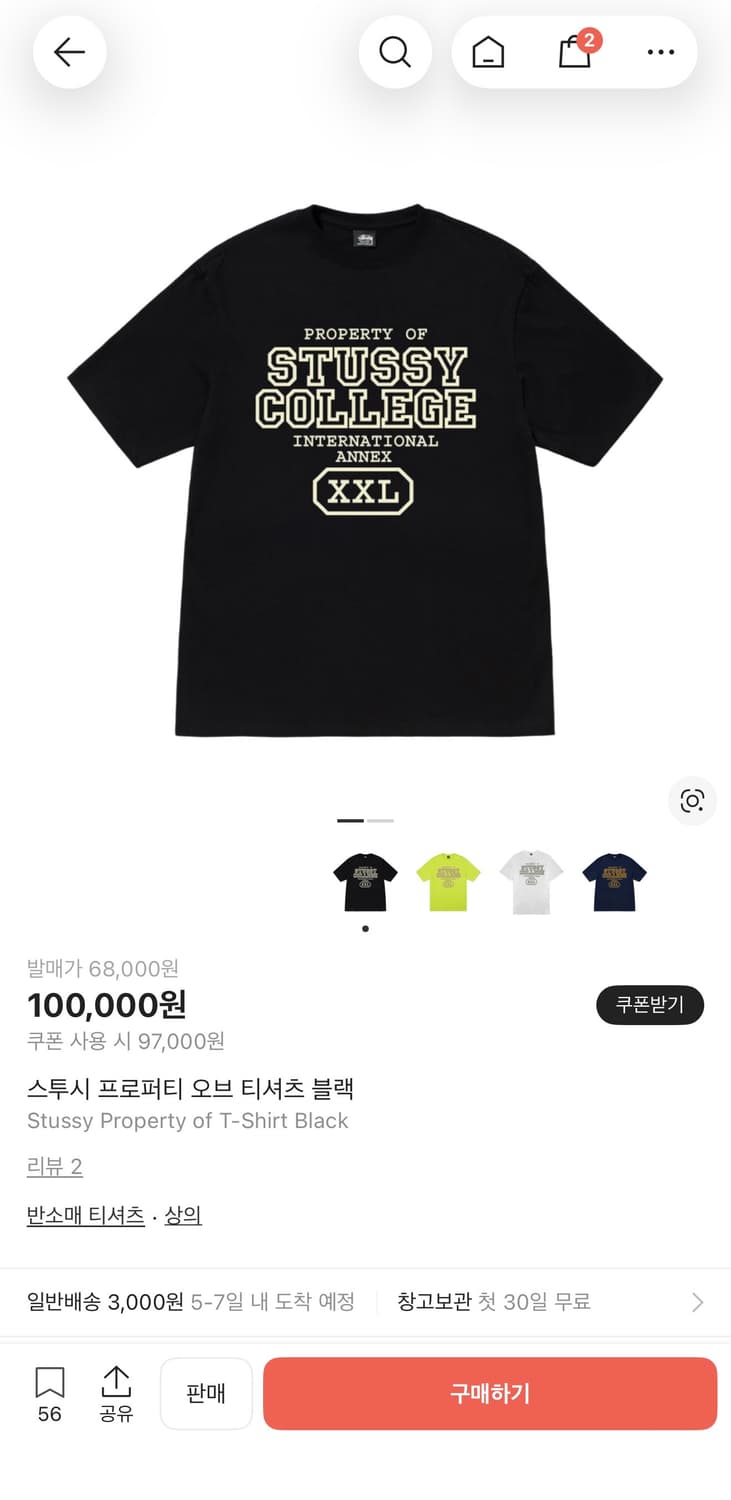Toggle the bookmark save for this product

(x=49, y=1383)
